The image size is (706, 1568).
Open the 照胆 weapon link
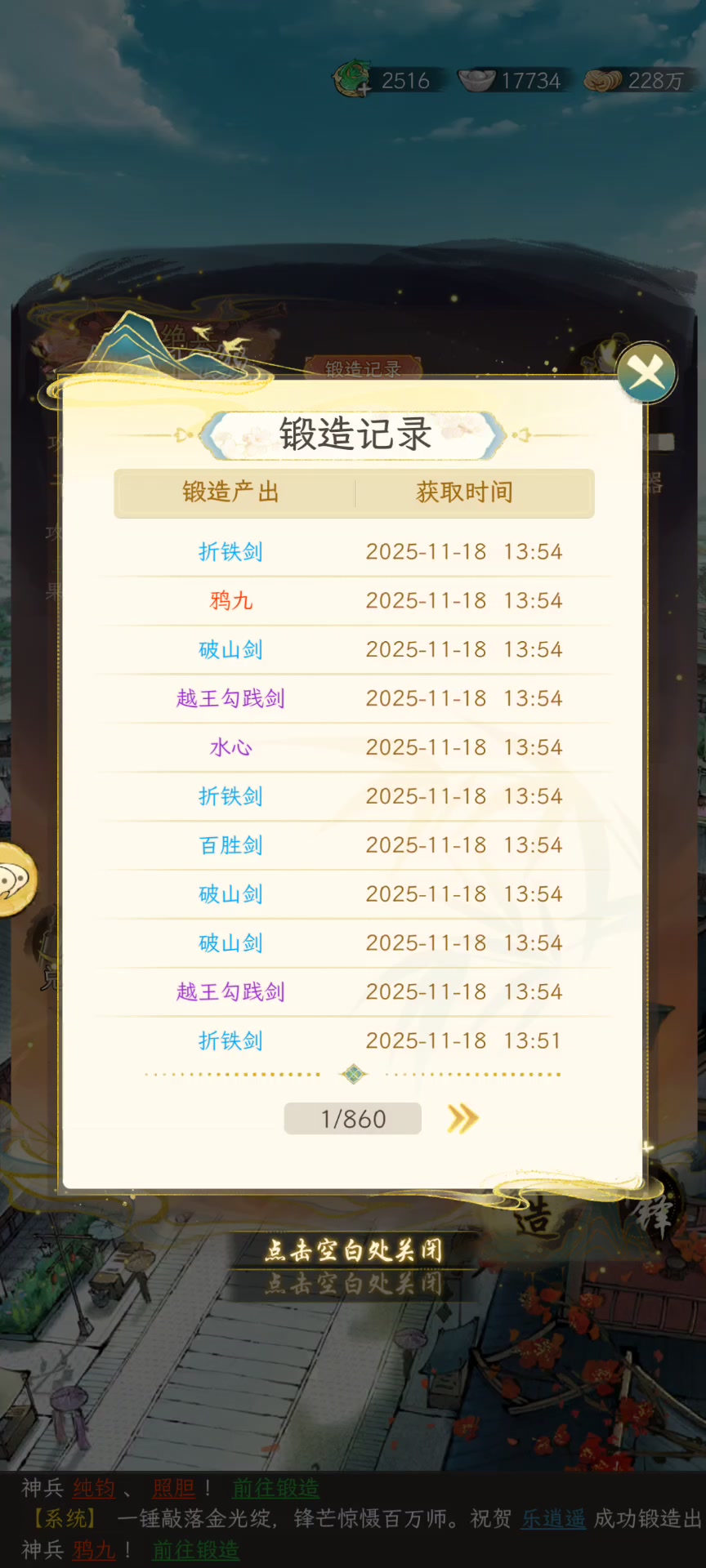tap(173, 1488)
